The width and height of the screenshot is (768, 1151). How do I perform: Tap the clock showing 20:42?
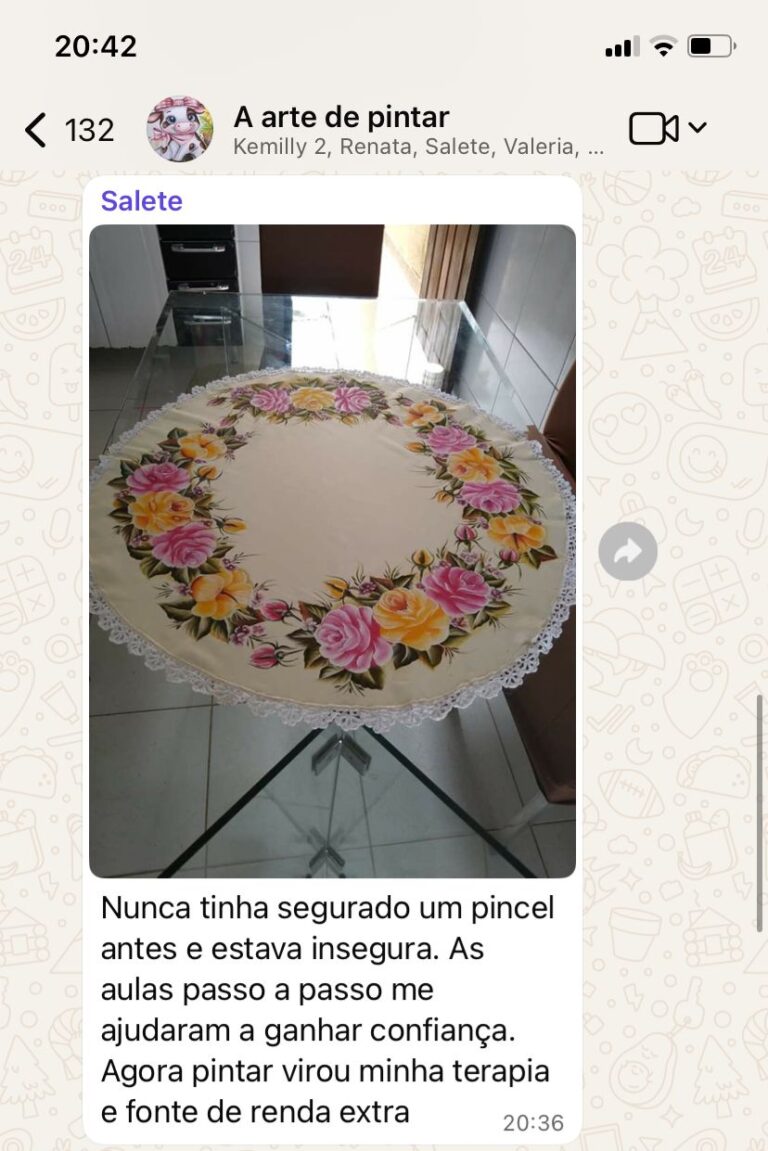(97, 43)
